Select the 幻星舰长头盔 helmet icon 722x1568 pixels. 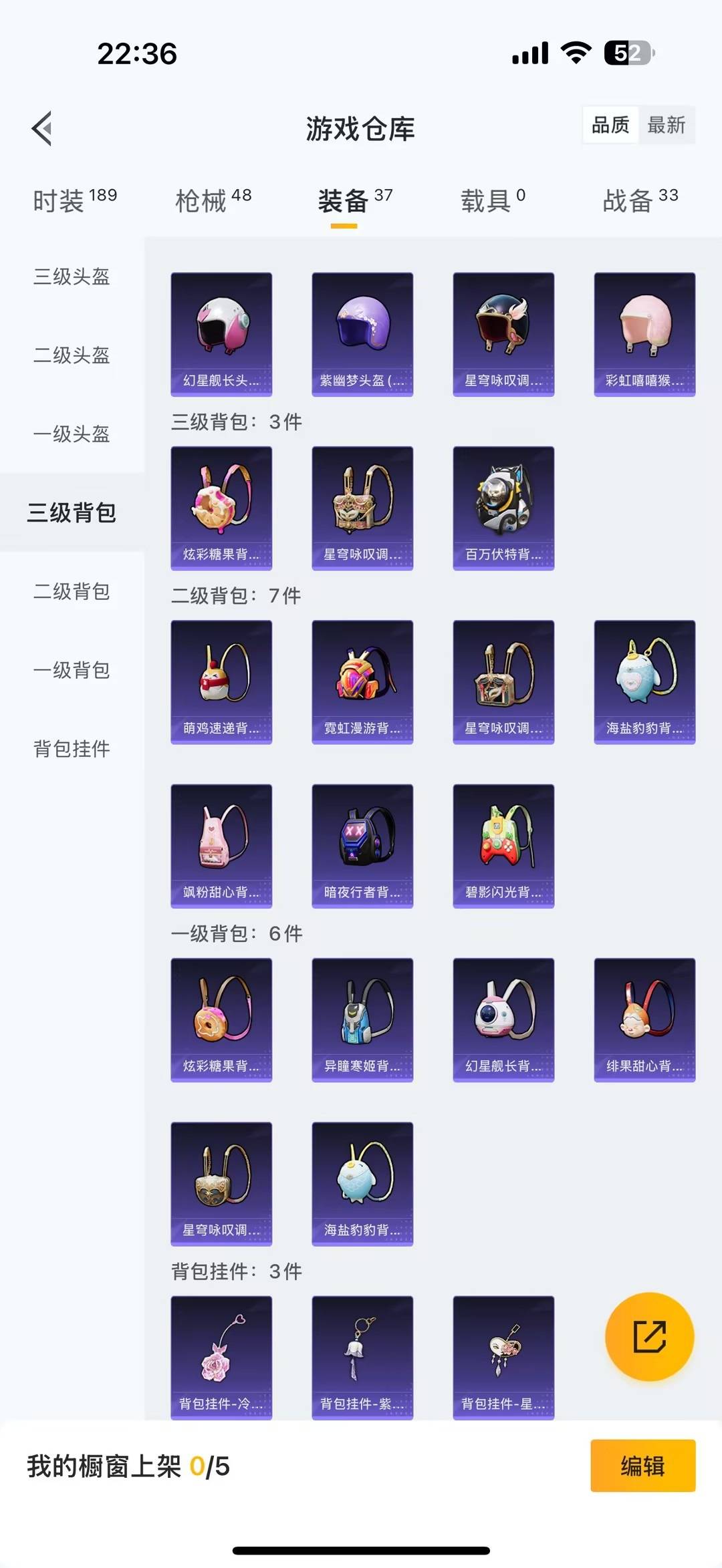pyautogui.click(x=221, y=333)
